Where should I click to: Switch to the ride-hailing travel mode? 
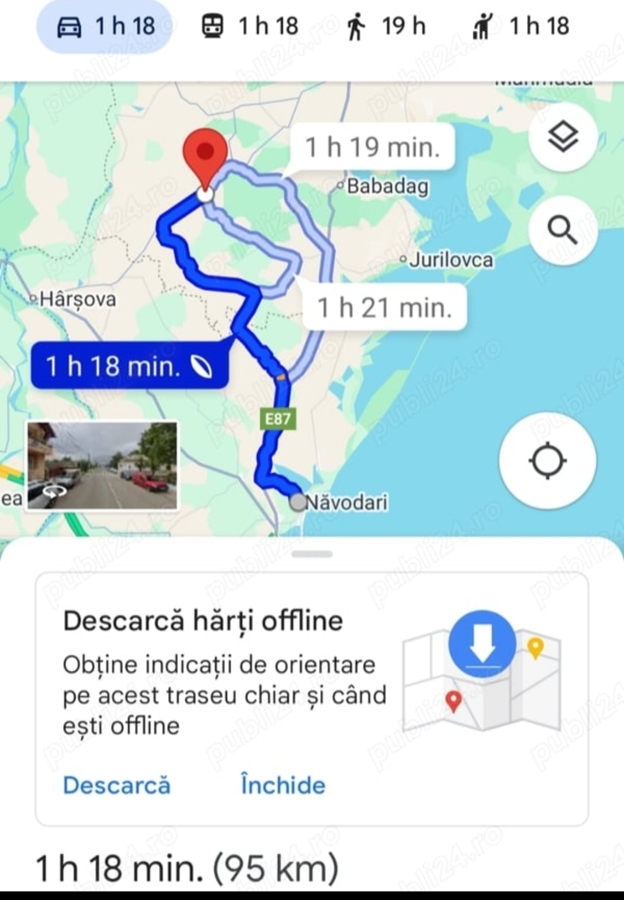point(524,26)
